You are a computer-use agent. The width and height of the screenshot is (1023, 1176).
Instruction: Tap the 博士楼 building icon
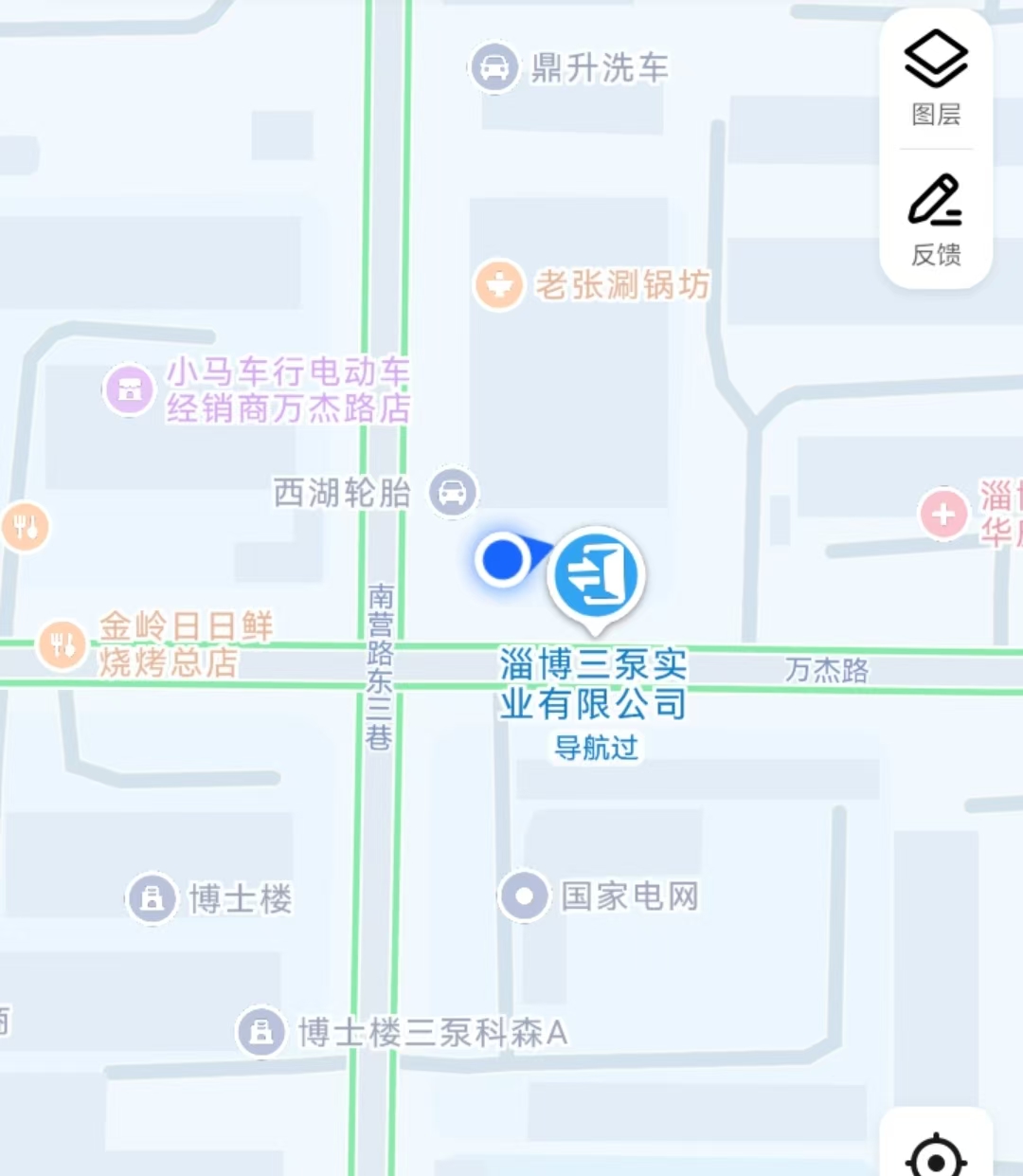point(153,897)
